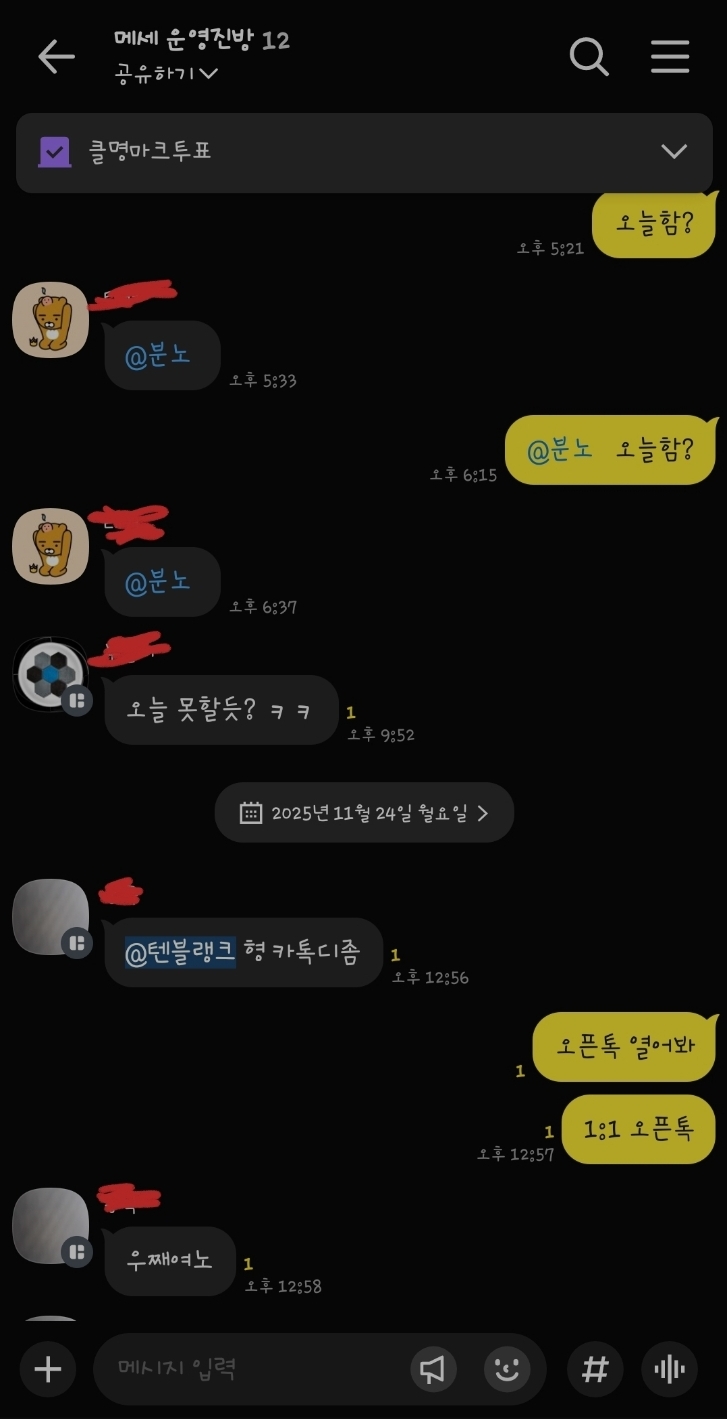Expand the 공유하기 dropdown under the title

tap(166, 73)
